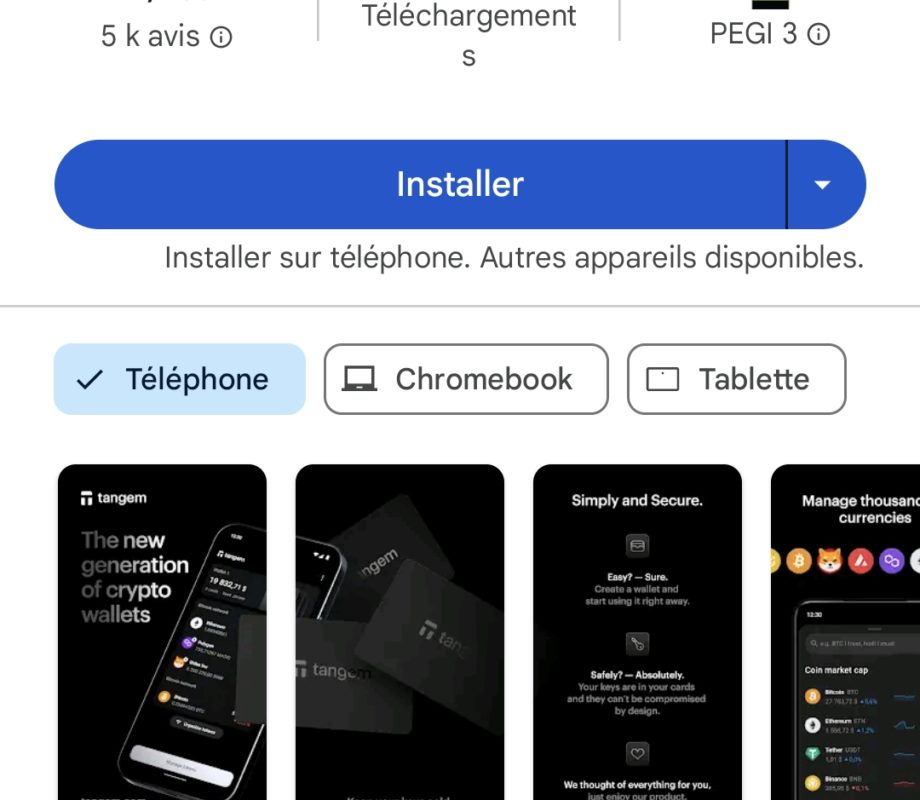The width and height of the screenshot is (920, 800).
Task: Select the Téléphone screenshots chip
Action: pyautogui.click(x=180, y=379)
